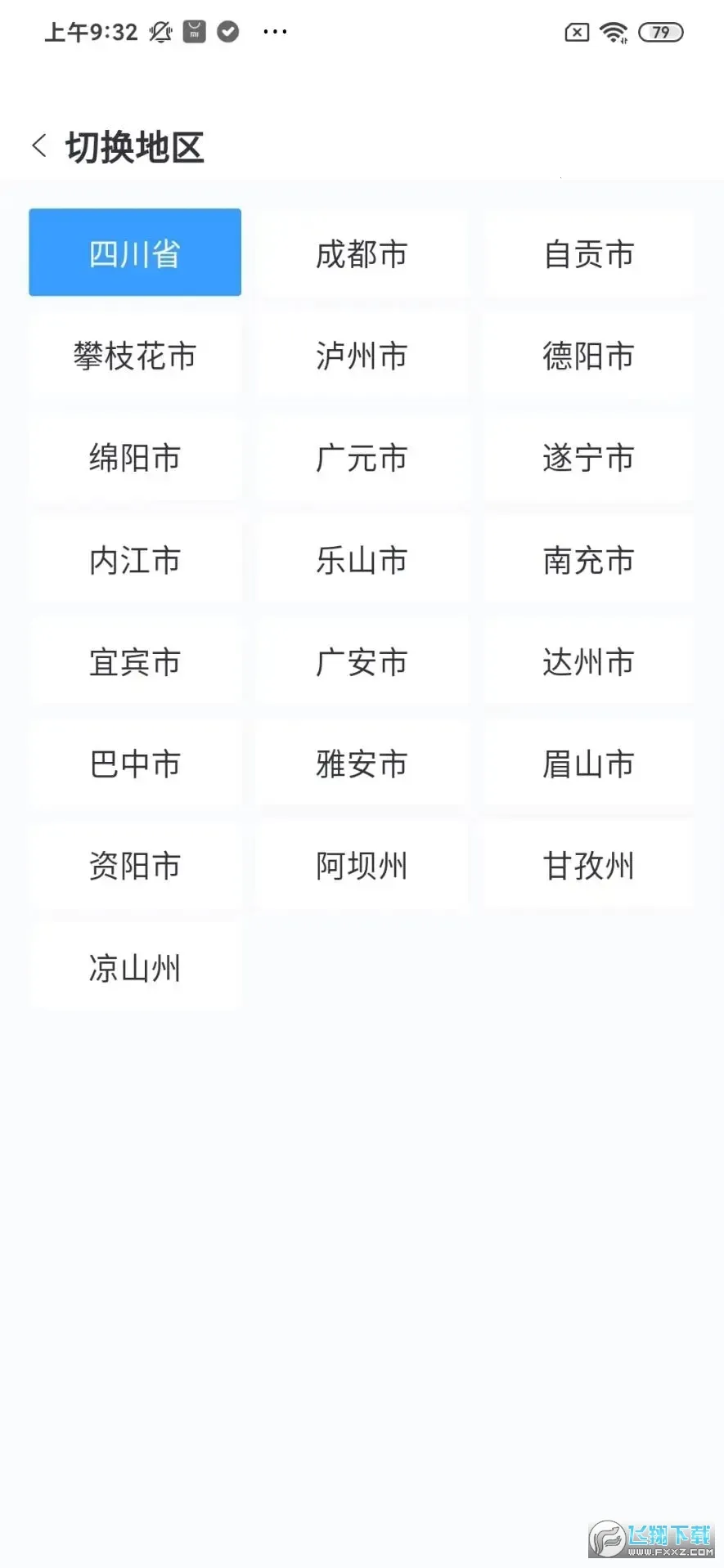724x1568 pixels.
Task: Select the highlighted 四川省 province button
Action: (x=135, y=252)
